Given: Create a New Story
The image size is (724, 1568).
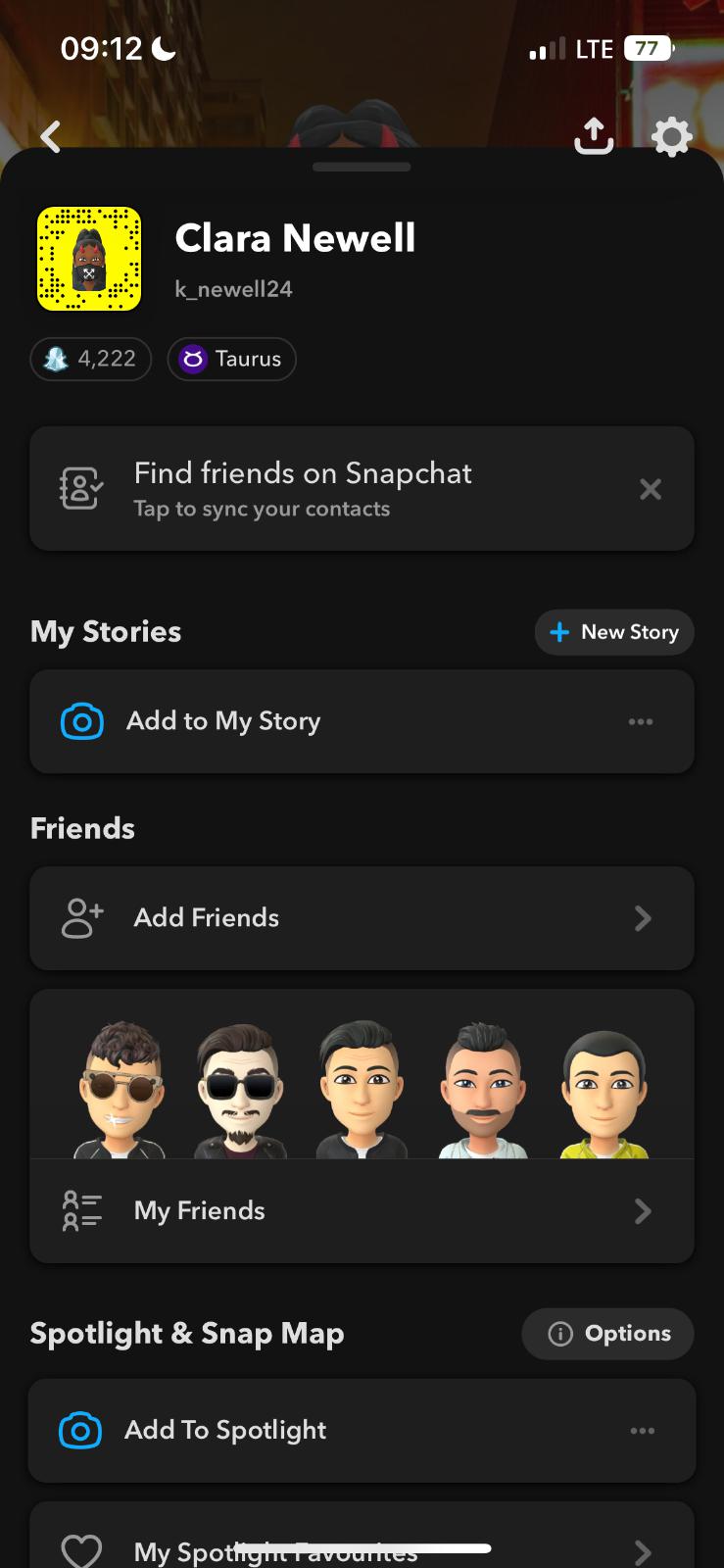Looking at the screenshot, I should pyautogui.click(x=614, y=632).
